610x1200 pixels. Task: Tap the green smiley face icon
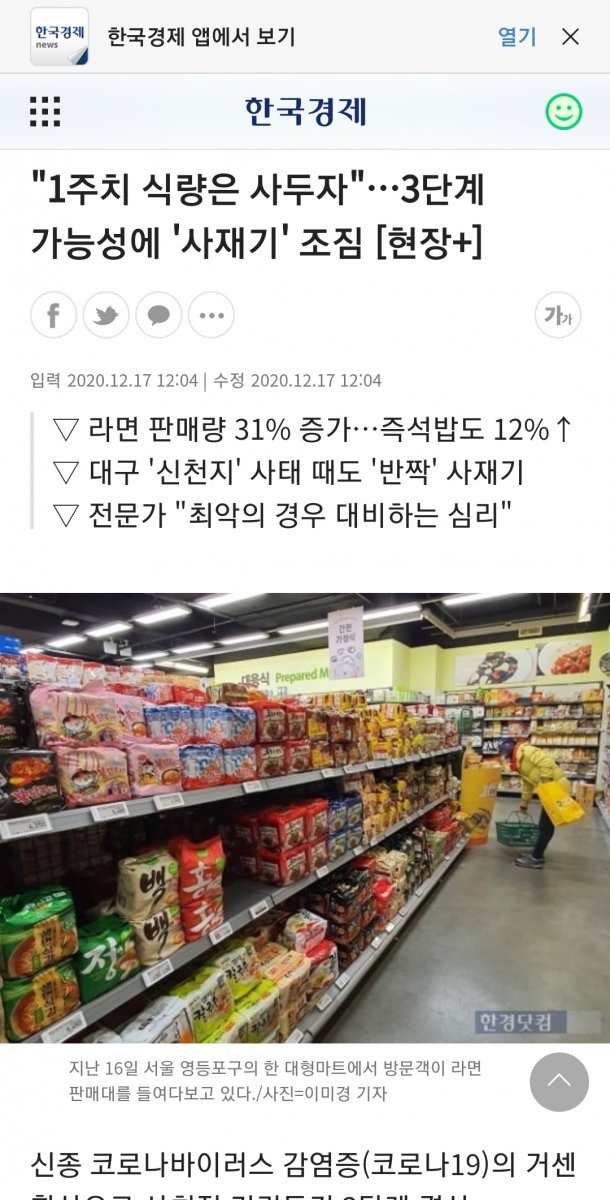(564, 111)
